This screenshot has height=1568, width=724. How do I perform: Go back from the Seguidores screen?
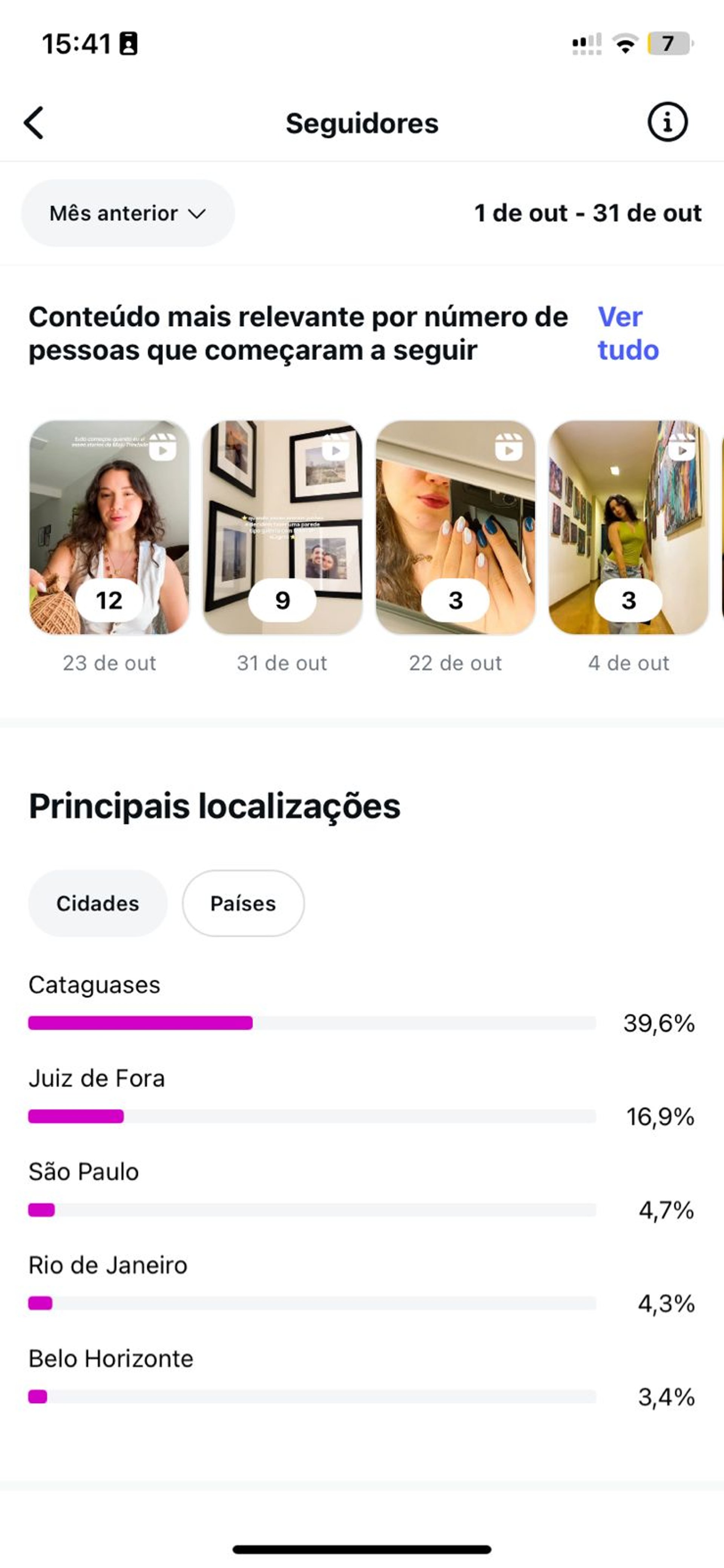coord(34,123)
